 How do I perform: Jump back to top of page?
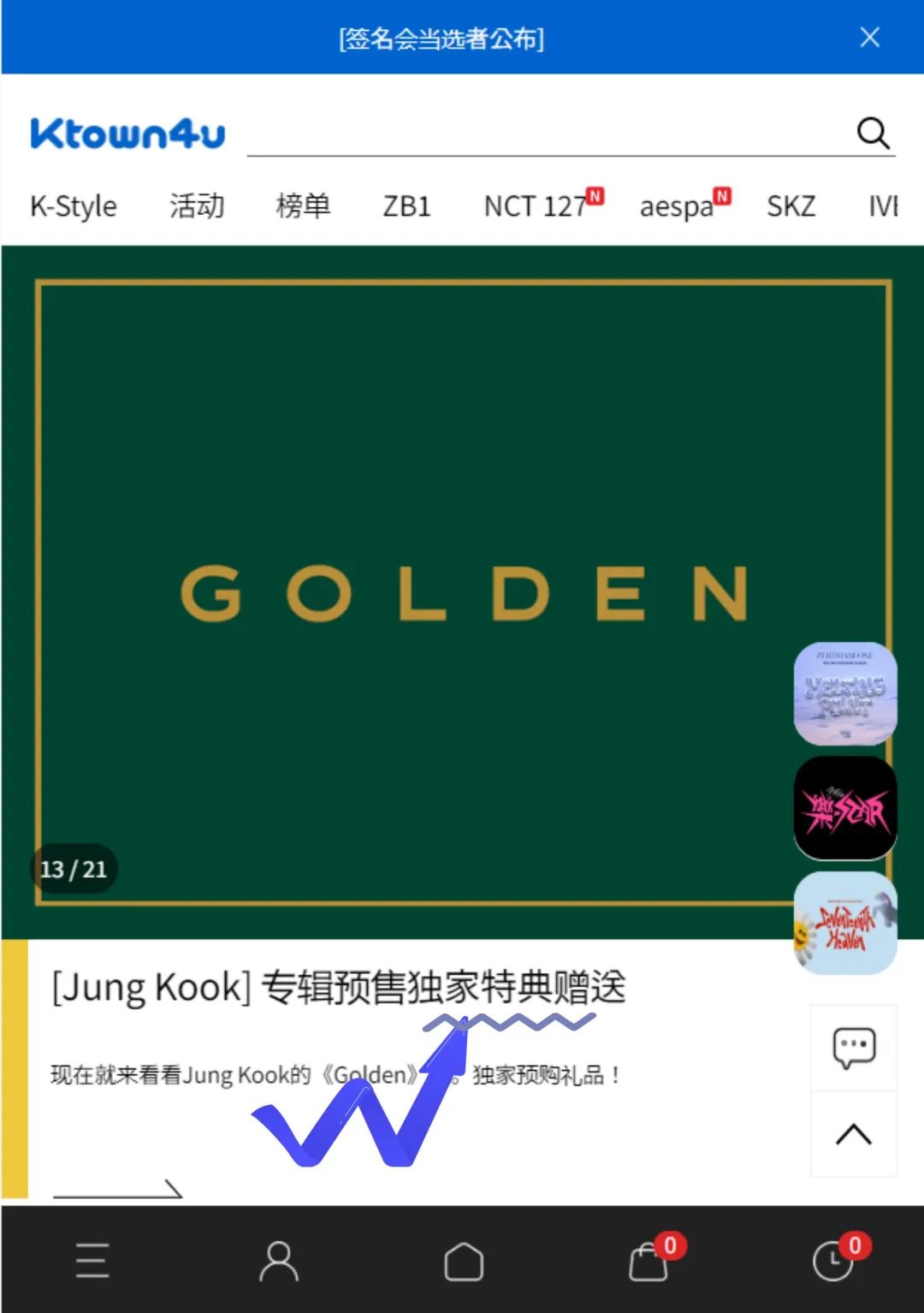(854, 1134)
